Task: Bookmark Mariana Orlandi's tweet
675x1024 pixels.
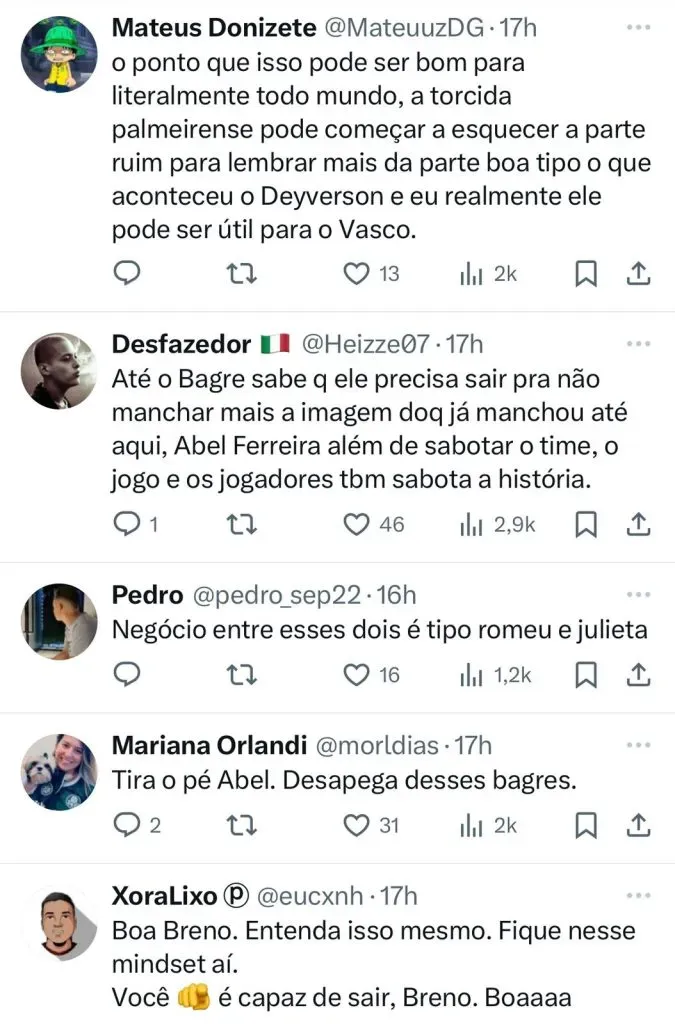Action: [x=588, y=825]
